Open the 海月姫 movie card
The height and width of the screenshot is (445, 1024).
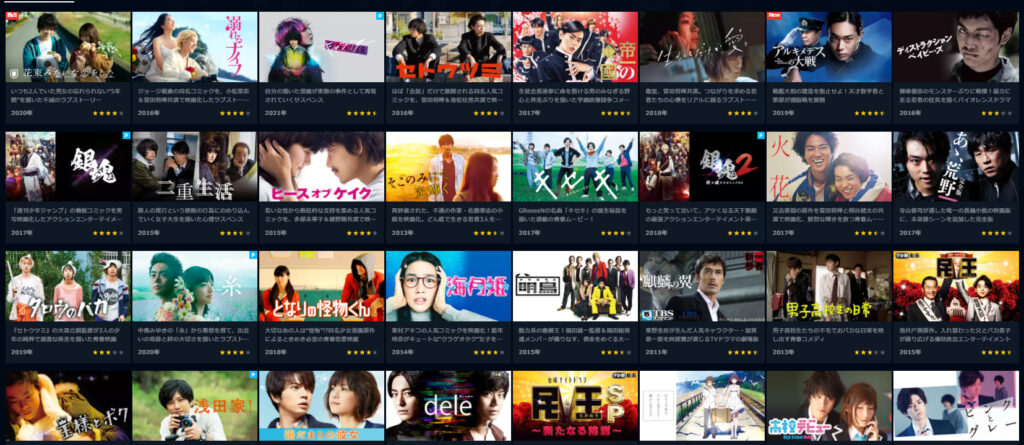448,285
